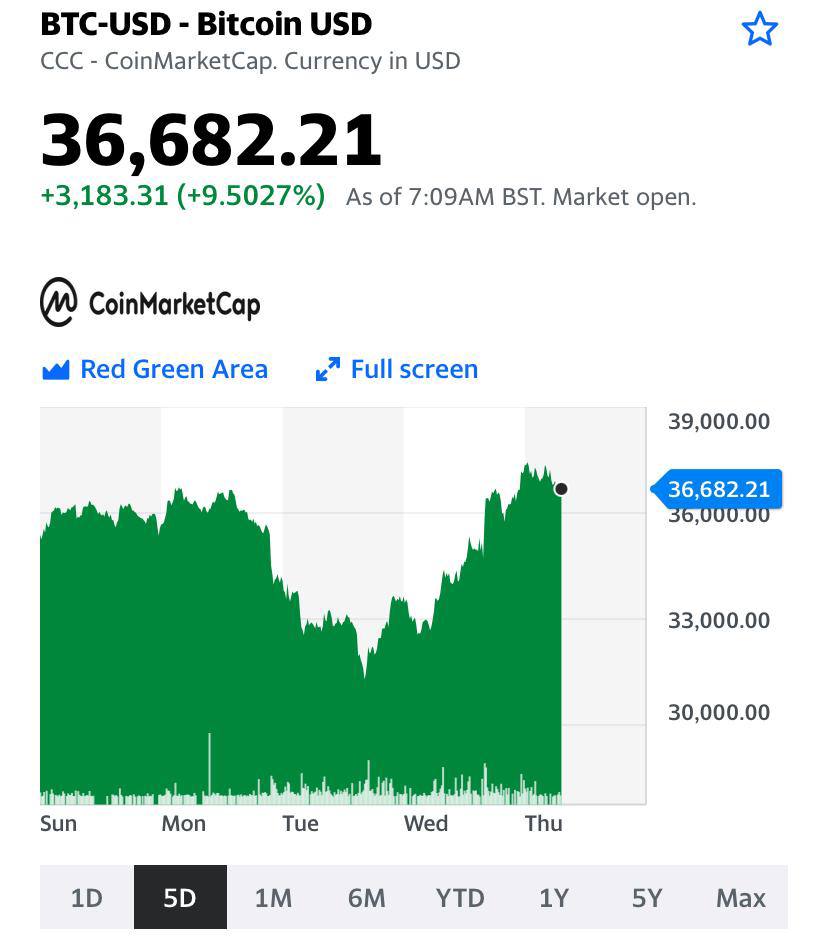
Task: Open the Red Green Area chart type option
Action: [155, 370]
